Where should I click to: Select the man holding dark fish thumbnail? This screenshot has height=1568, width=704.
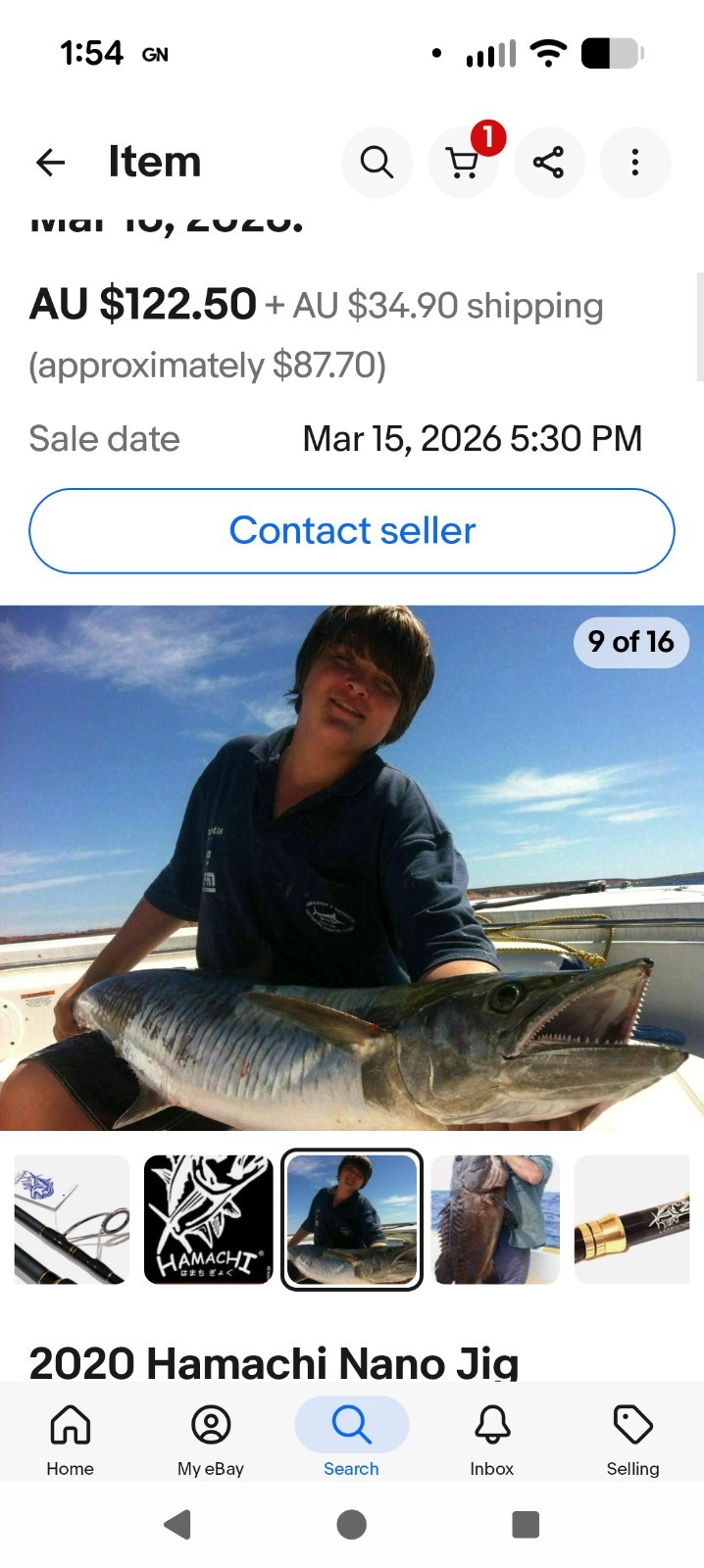(x=495, y=1219)
